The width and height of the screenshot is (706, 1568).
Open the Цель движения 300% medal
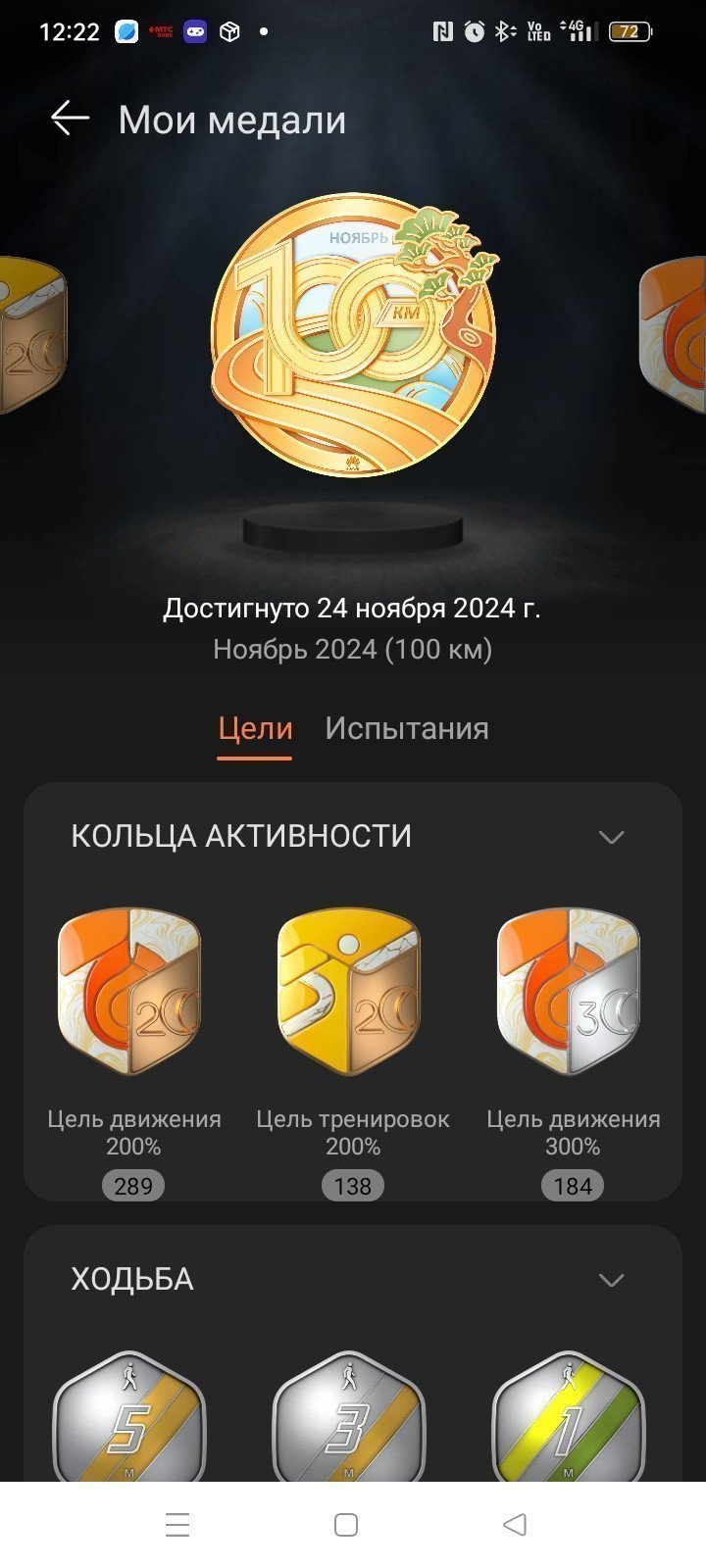570,992
